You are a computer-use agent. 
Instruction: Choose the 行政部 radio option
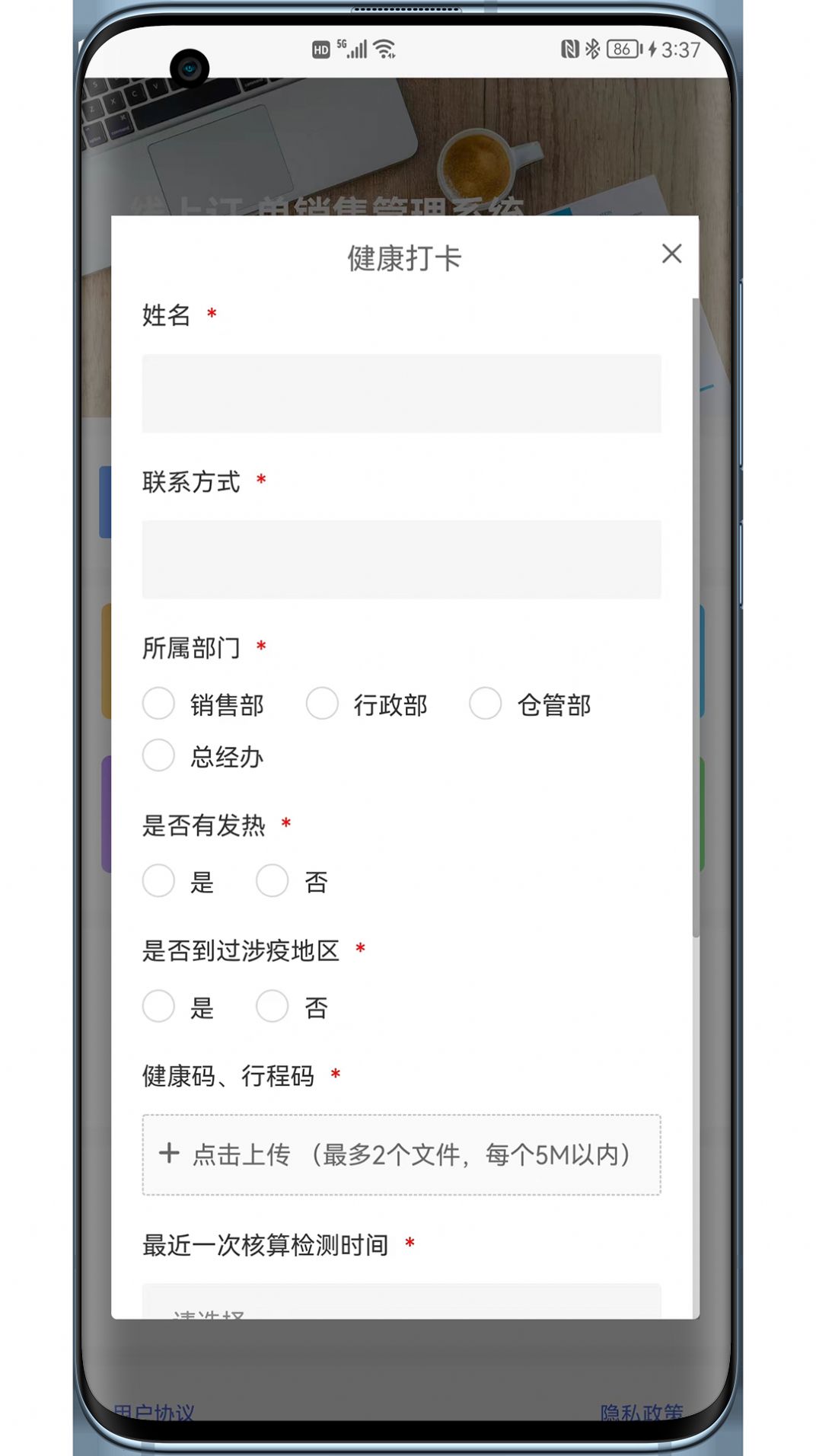tap(322, 704)
